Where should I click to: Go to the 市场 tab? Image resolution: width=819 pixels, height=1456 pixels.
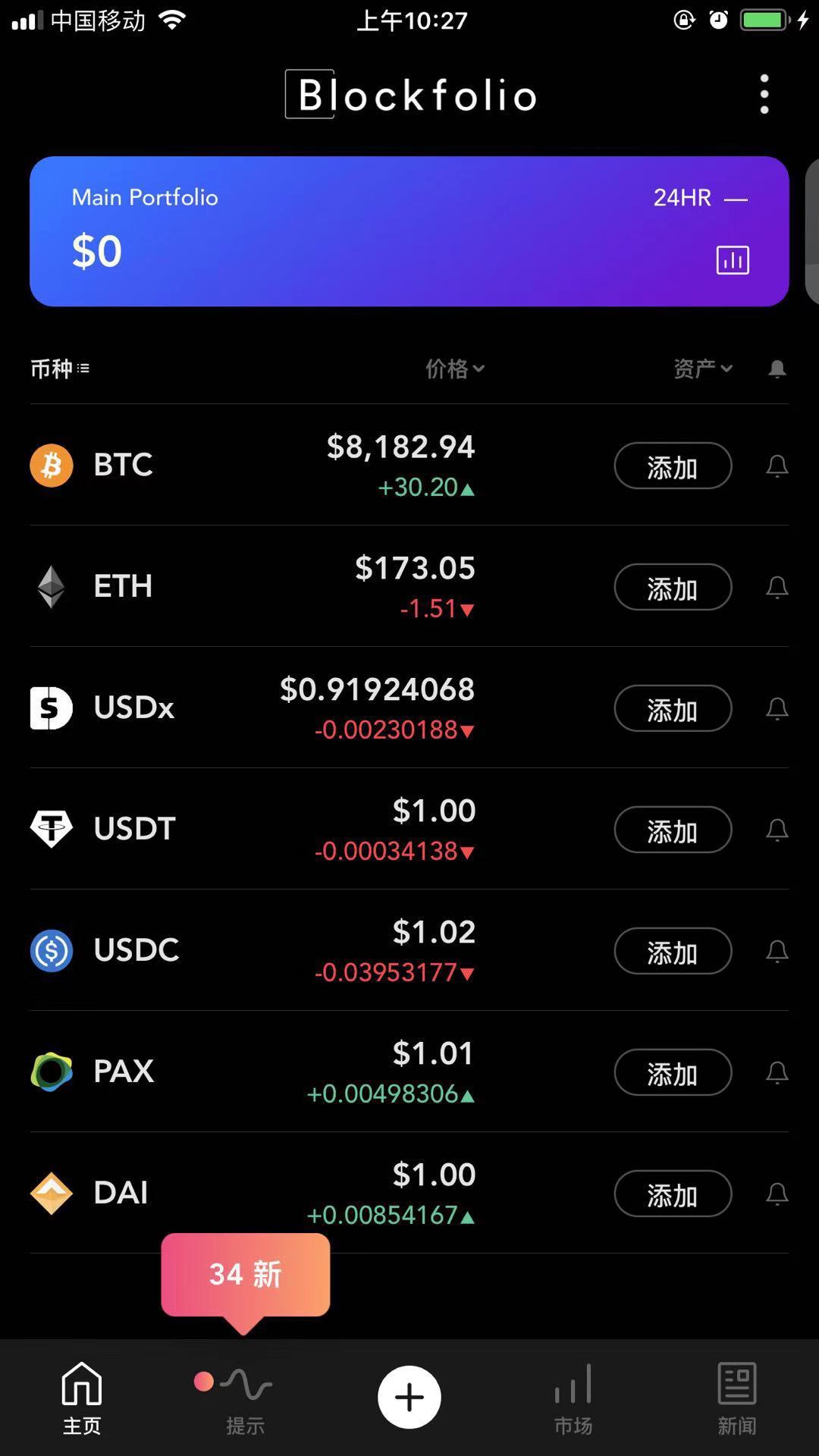tap(573, 1399)
